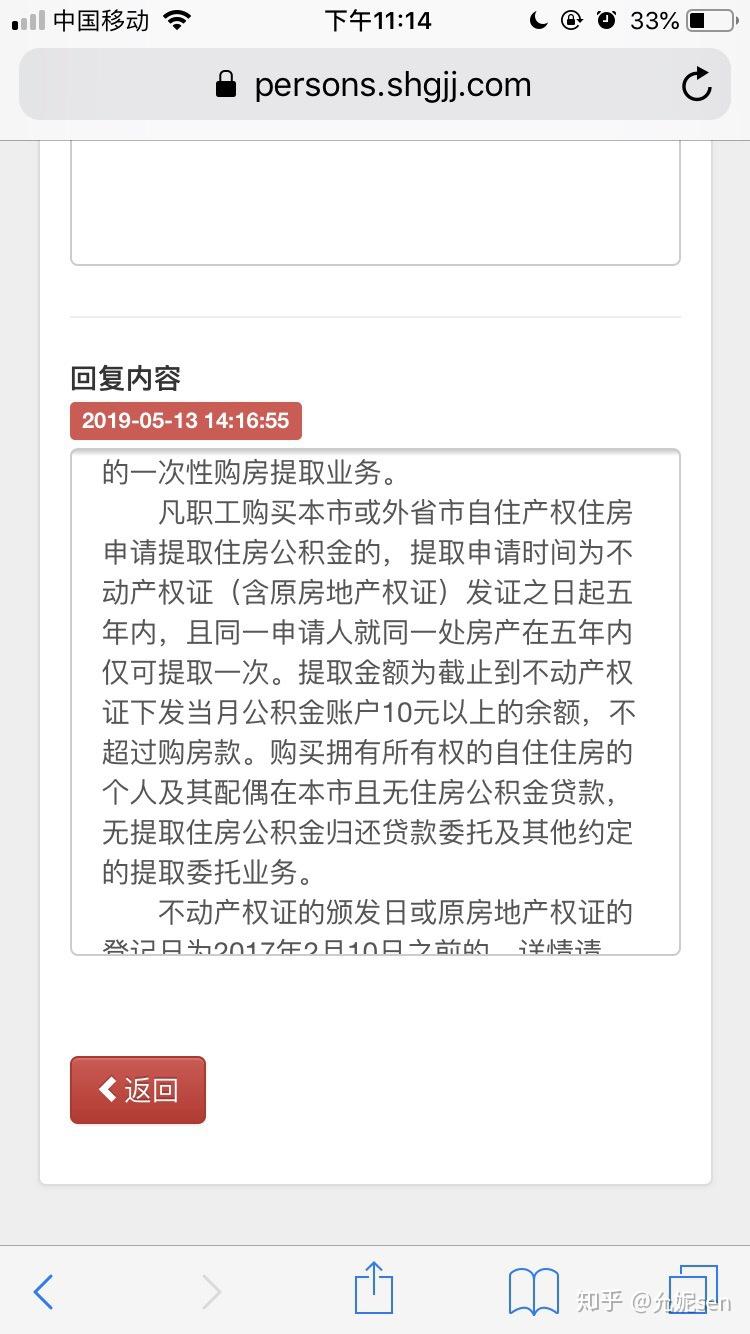Open Safari bookmarks
750x1334 pixels.
click(534, 1291)
